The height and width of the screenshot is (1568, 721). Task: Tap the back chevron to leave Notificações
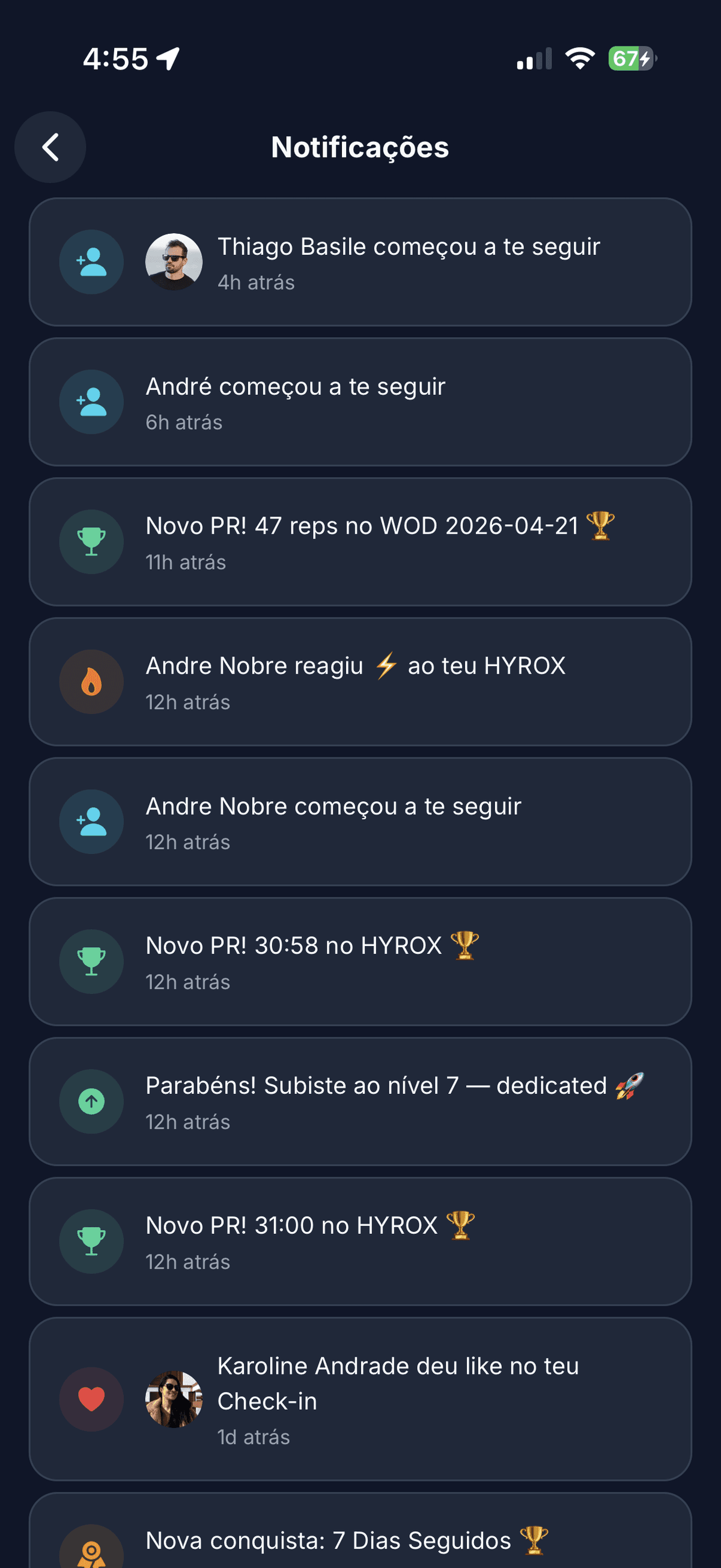point(50,147)
